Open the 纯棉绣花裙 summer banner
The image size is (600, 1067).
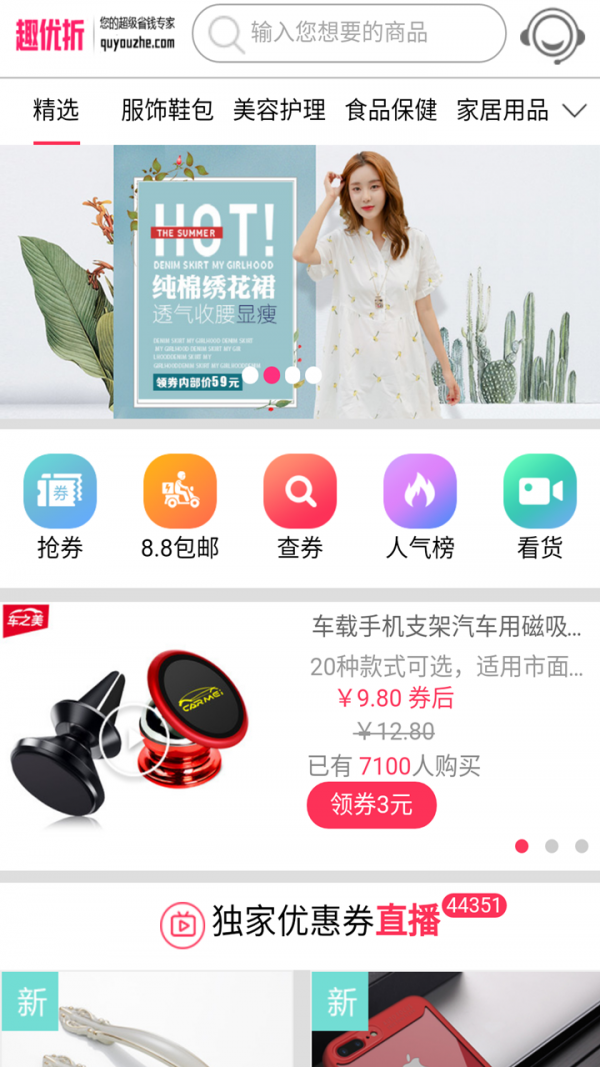pyautogui.click(x=300, y=282)
